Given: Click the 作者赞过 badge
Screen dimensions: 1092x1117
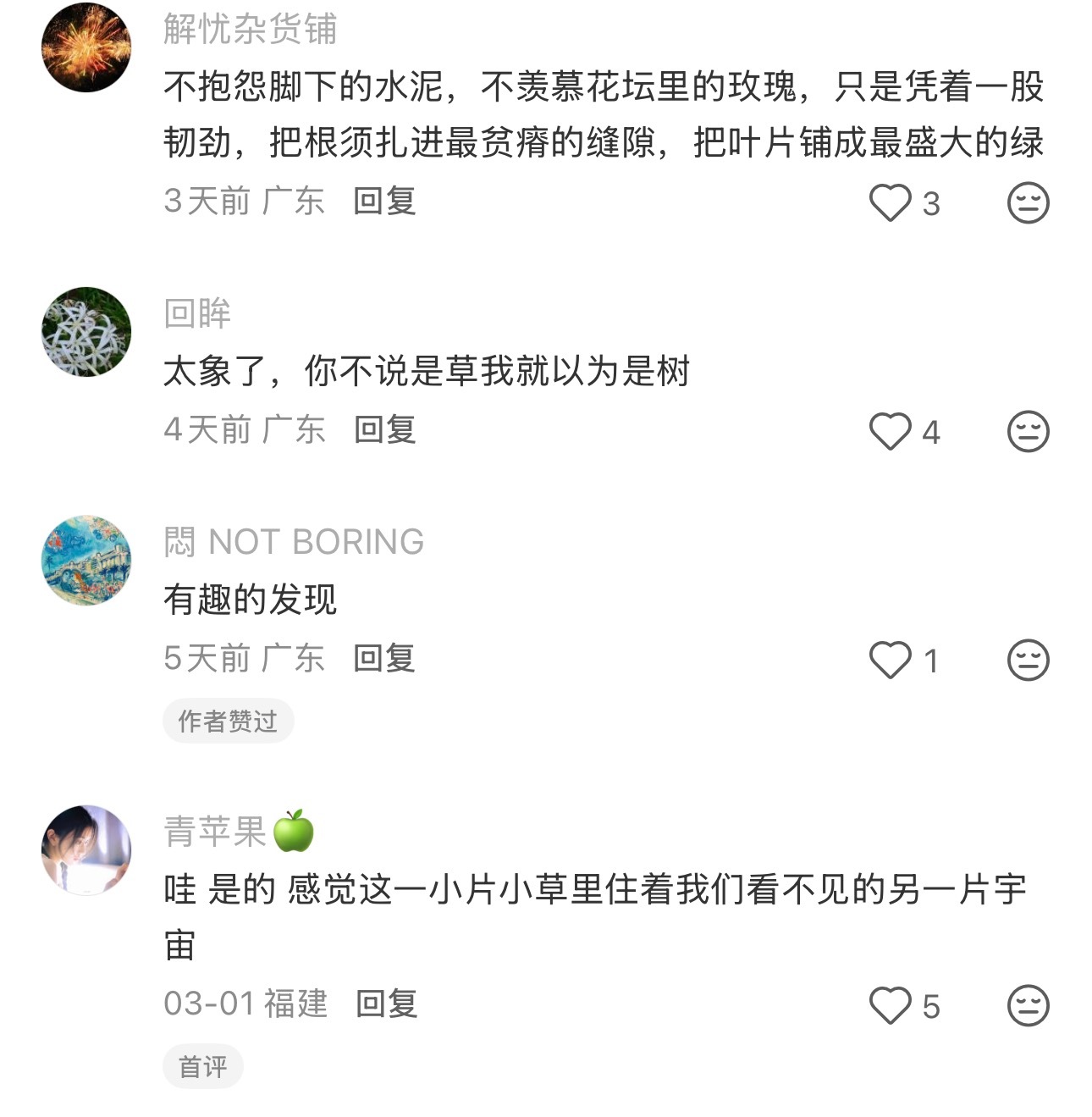Looking at the screenshot, I should [229, 721].
